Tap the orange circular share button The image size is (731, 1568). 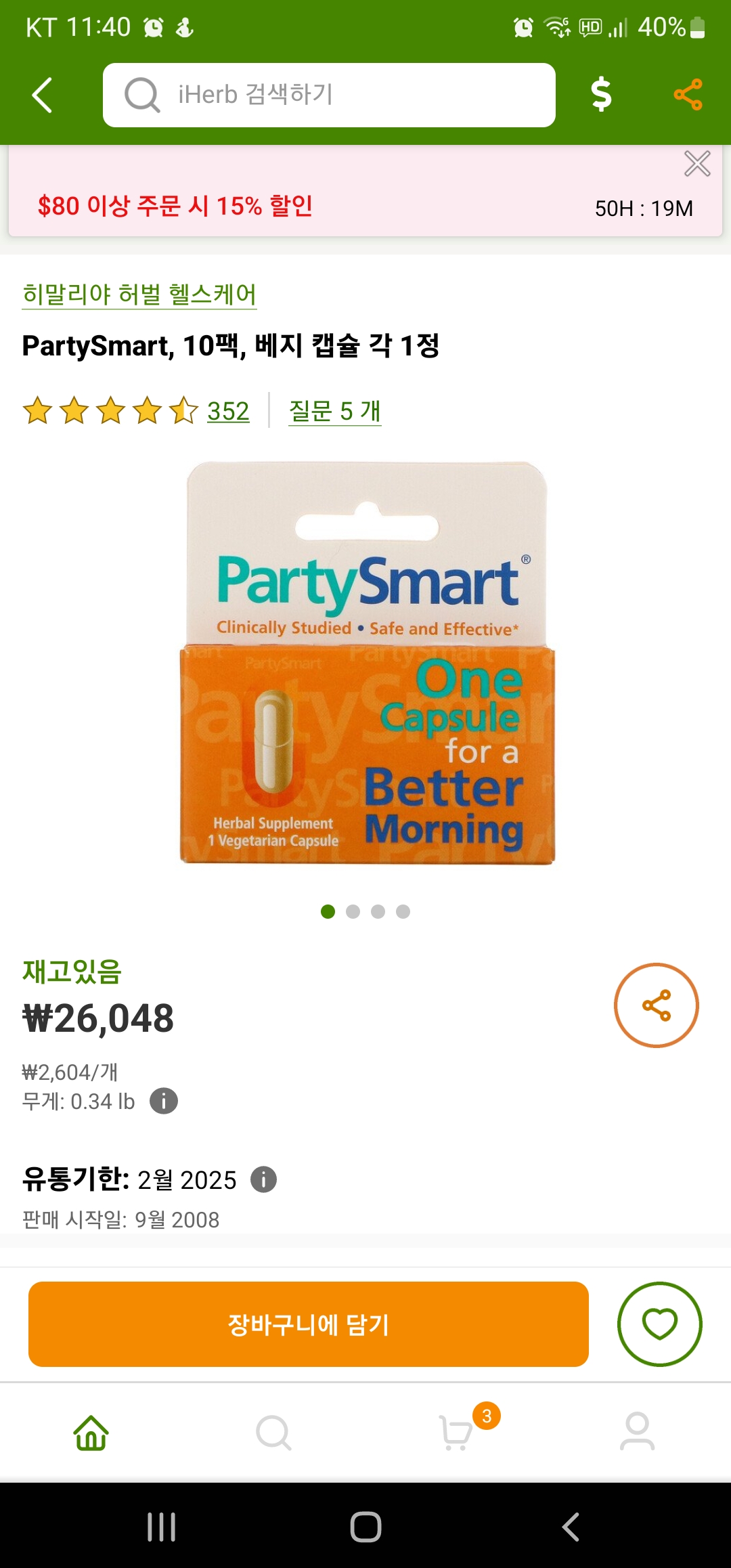(657, 1005)
